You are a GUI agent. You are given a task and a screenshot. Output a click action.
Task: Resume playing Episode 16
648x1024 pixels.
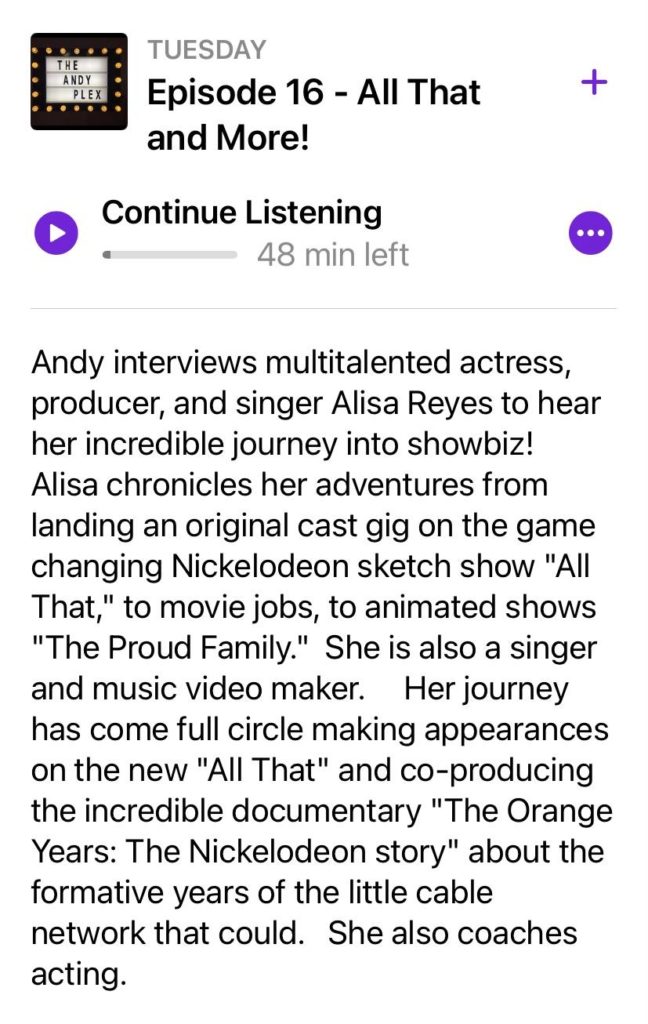(57, 233)
